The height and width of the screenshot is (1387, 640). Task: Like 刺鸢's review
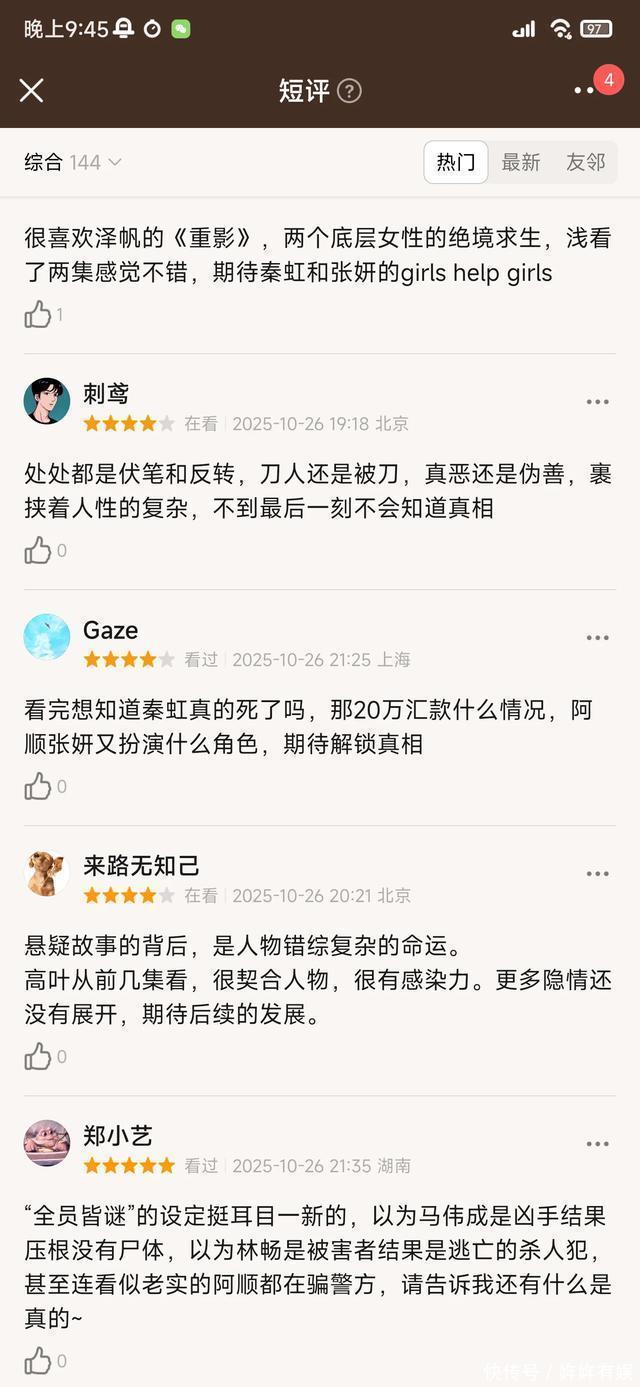point(38,550)
